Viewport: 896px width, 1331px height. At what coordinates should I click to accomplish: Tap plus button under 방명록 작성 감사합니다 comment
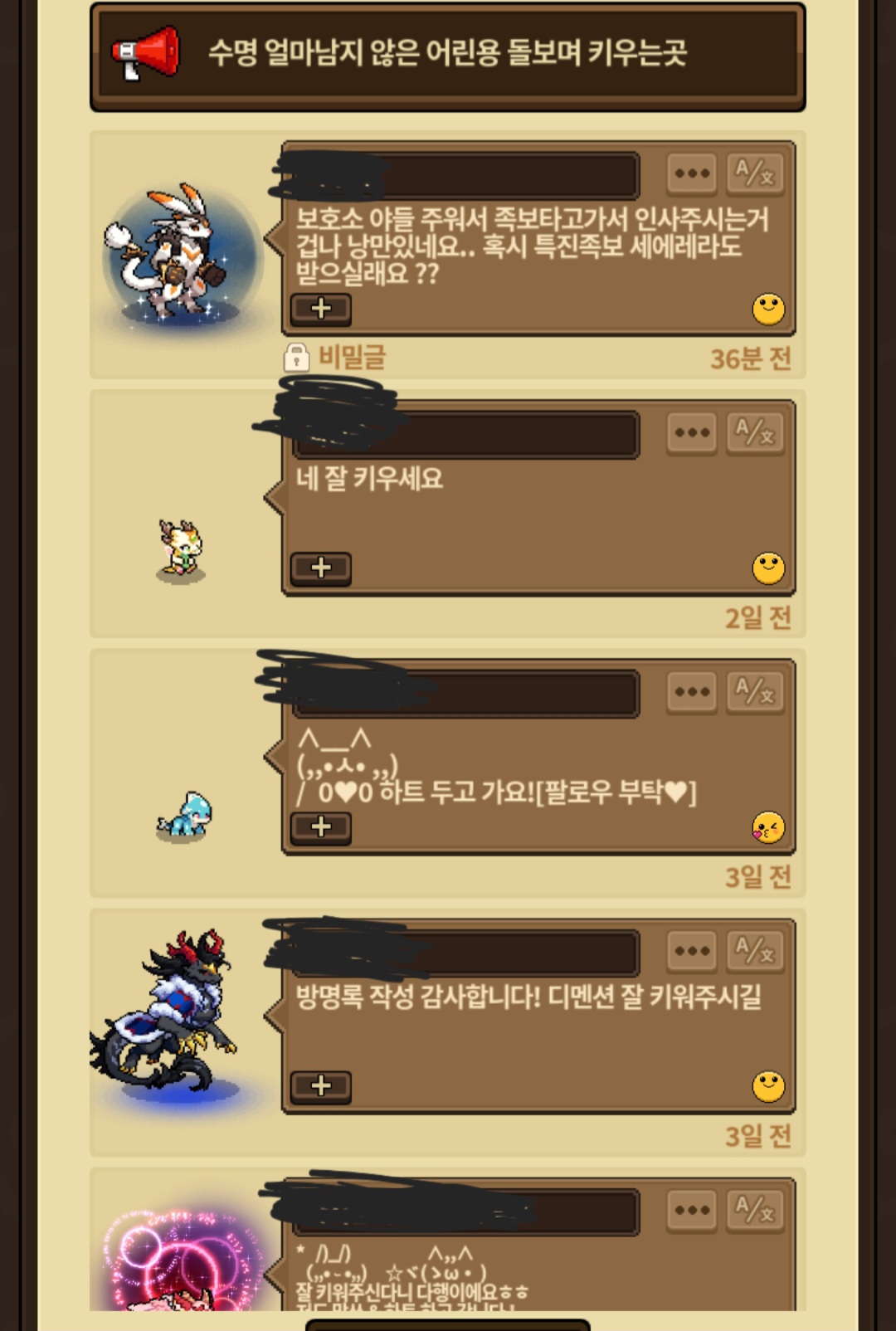point(320,1085)
